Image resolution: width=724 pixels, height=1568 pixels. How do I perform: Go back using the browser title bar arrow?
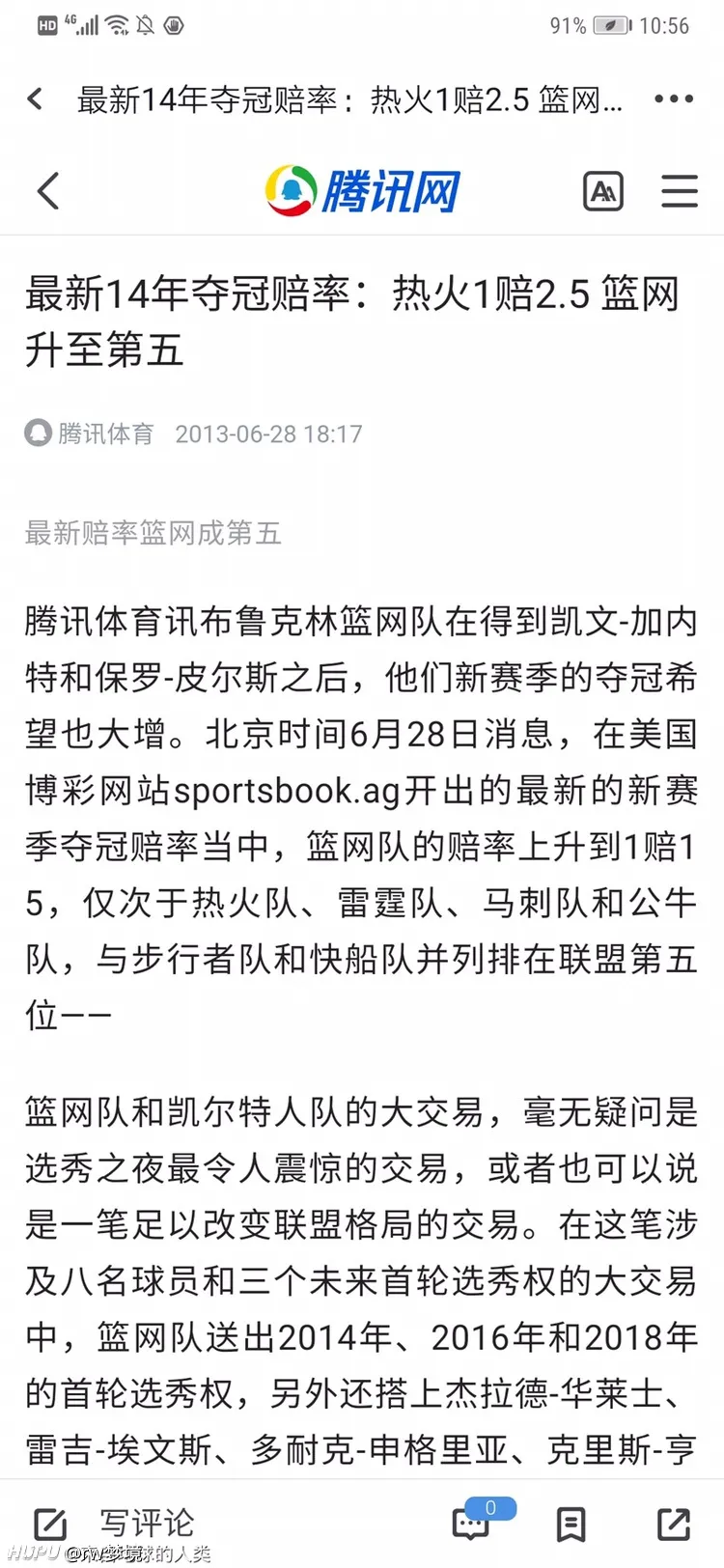[x=36, y=98]
